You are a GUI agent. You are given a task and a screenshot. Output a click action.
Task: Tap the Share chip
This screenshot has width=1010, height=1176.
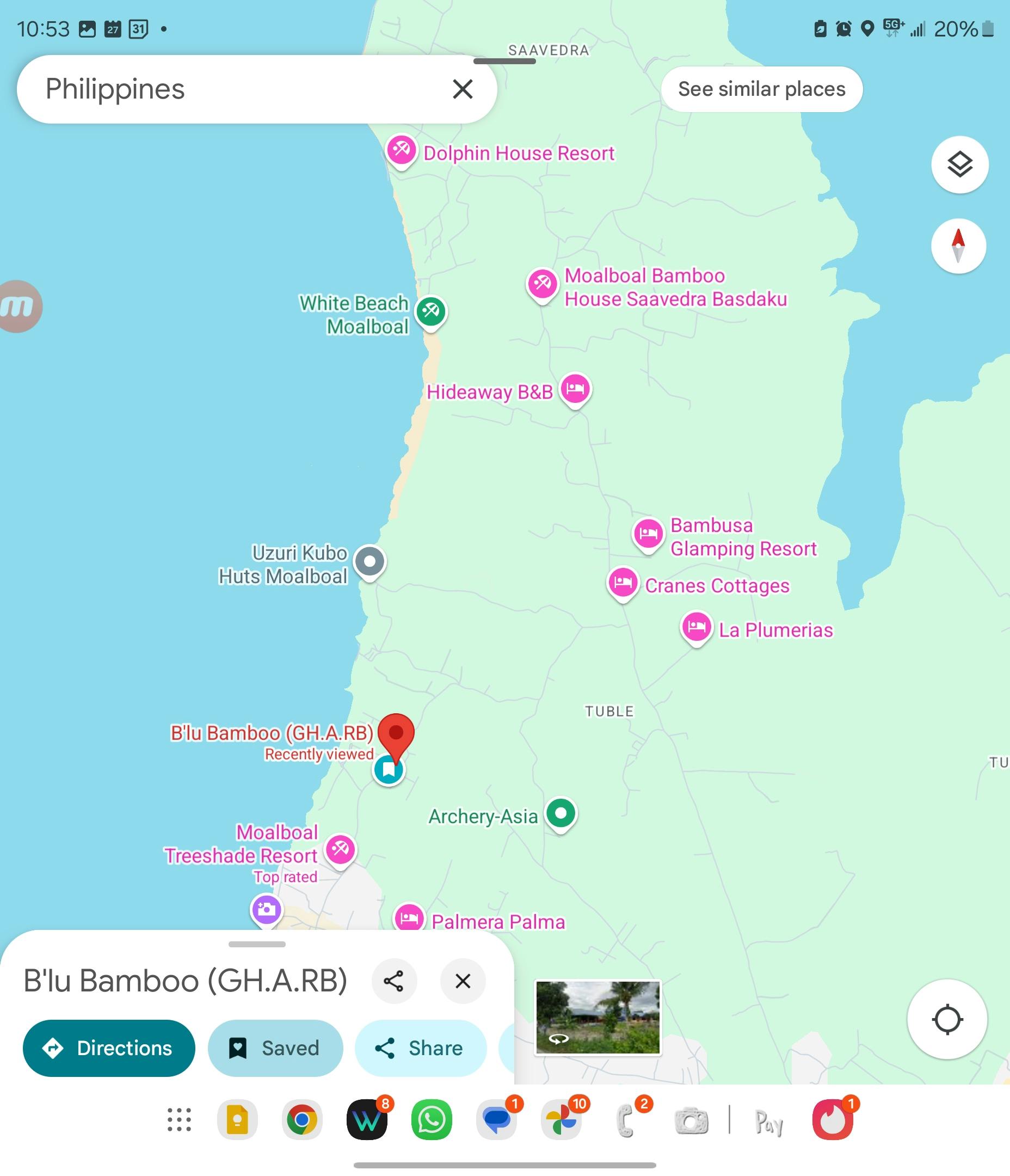(x=421, y=1048)
